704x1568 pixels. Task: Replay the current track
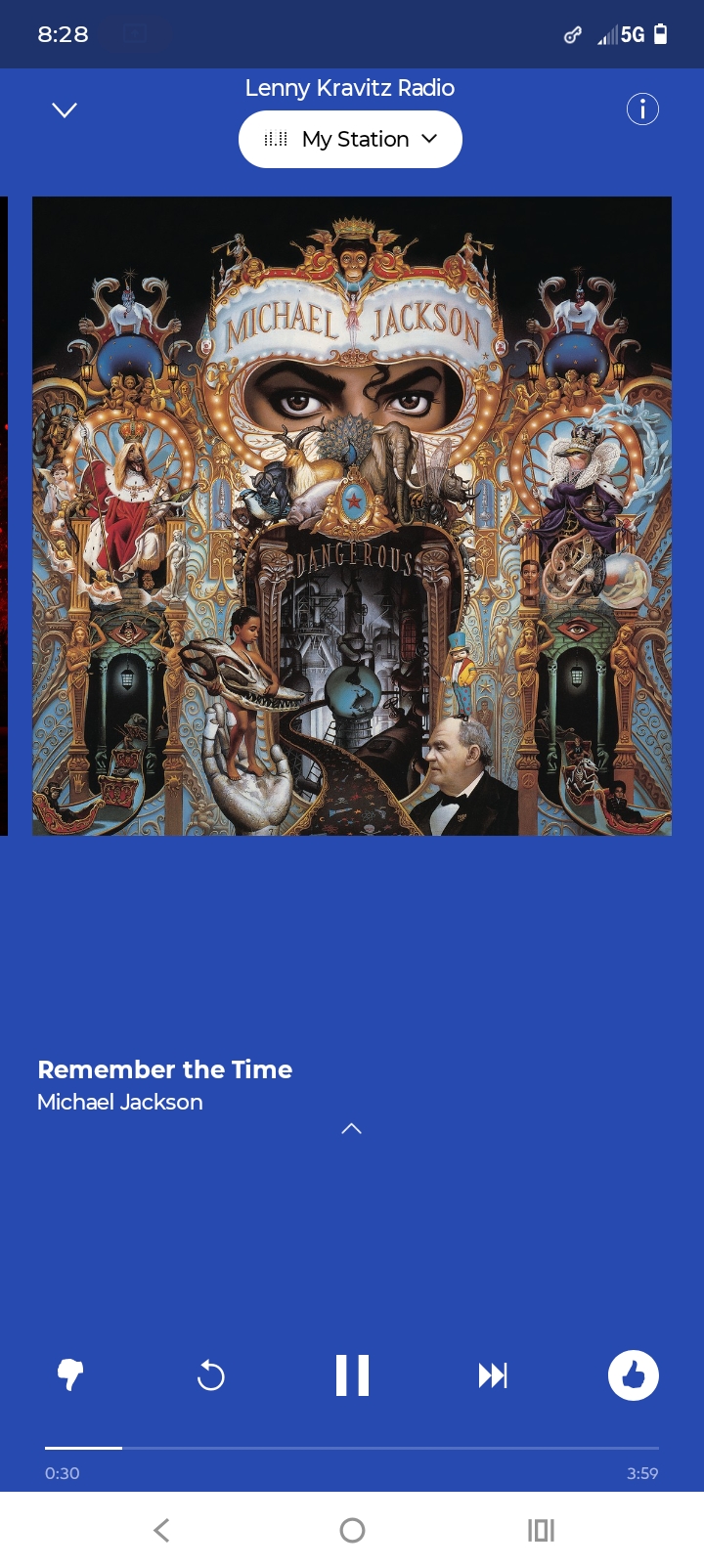point(210,1376)
